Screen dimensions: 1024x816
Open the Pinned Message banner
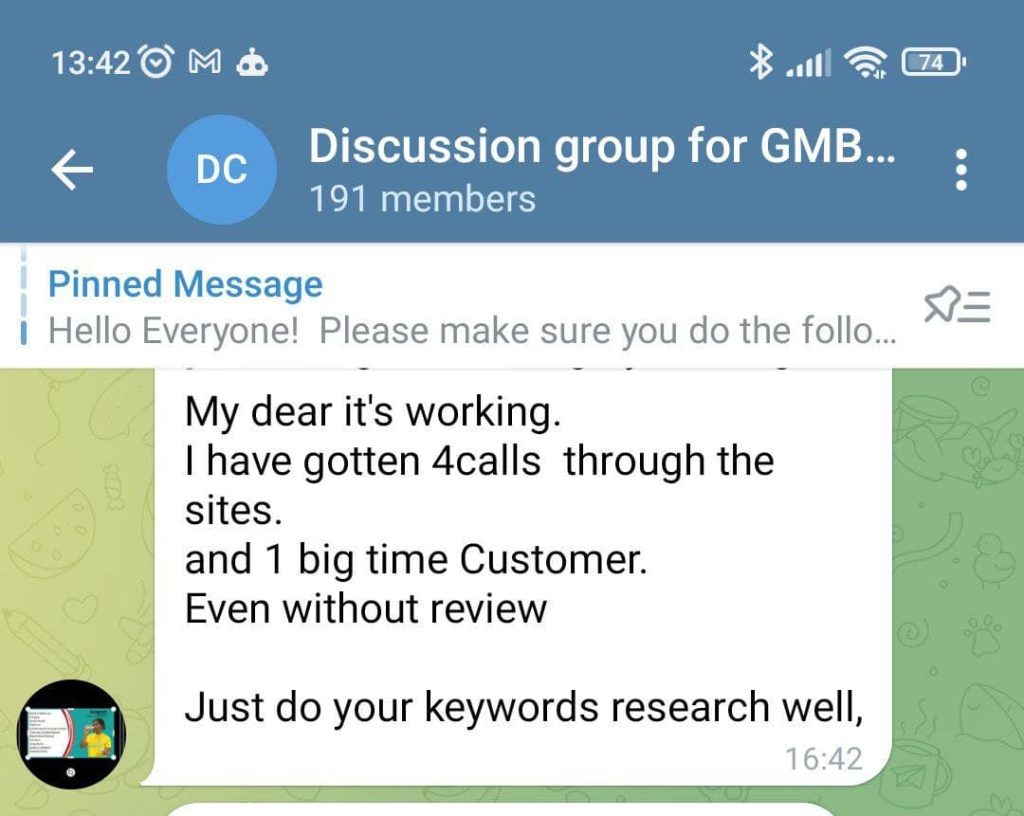[470, 306]
